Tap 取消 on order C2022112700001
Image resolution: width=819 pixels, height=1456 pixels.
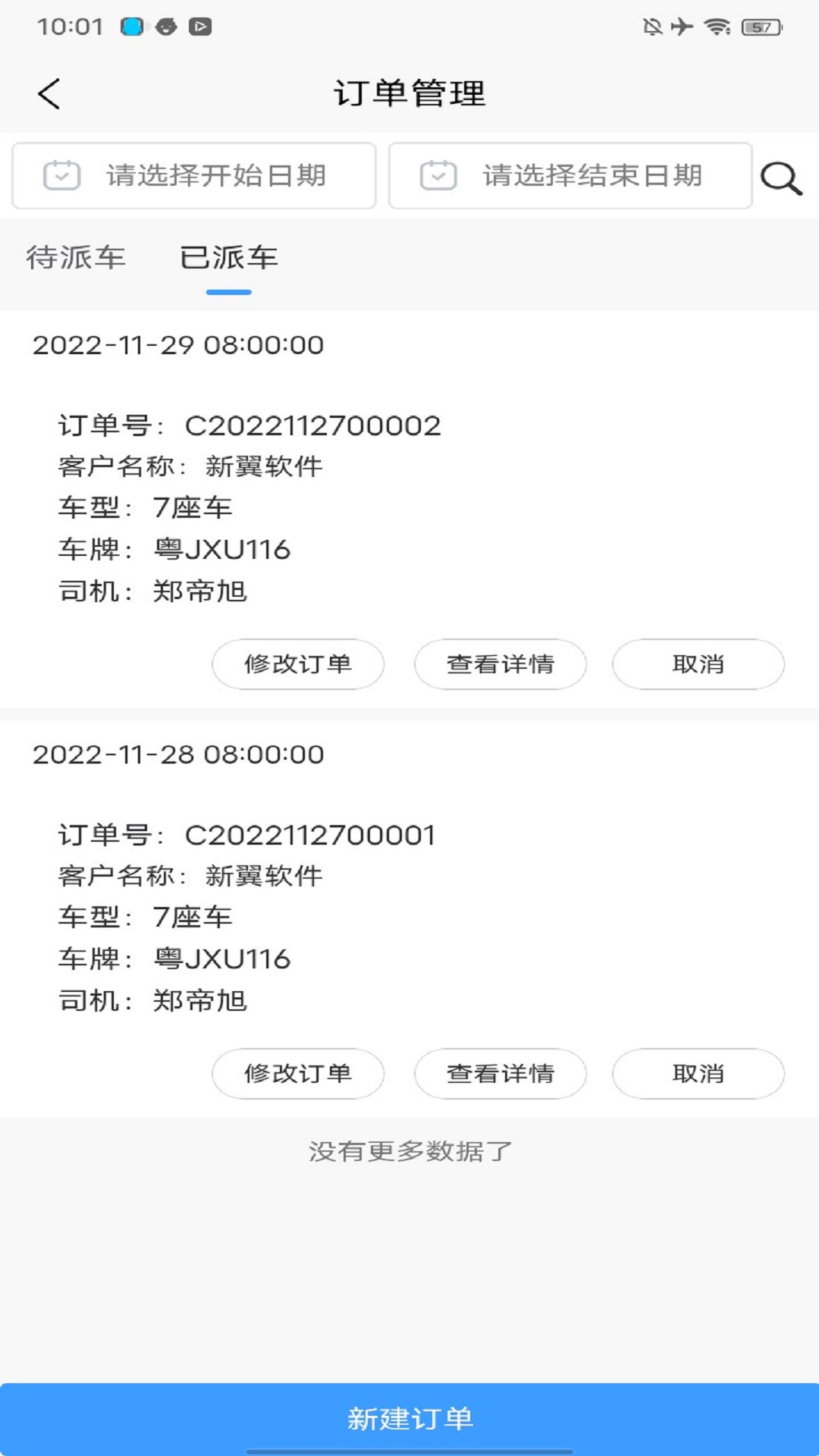(x=698, y=1074)
